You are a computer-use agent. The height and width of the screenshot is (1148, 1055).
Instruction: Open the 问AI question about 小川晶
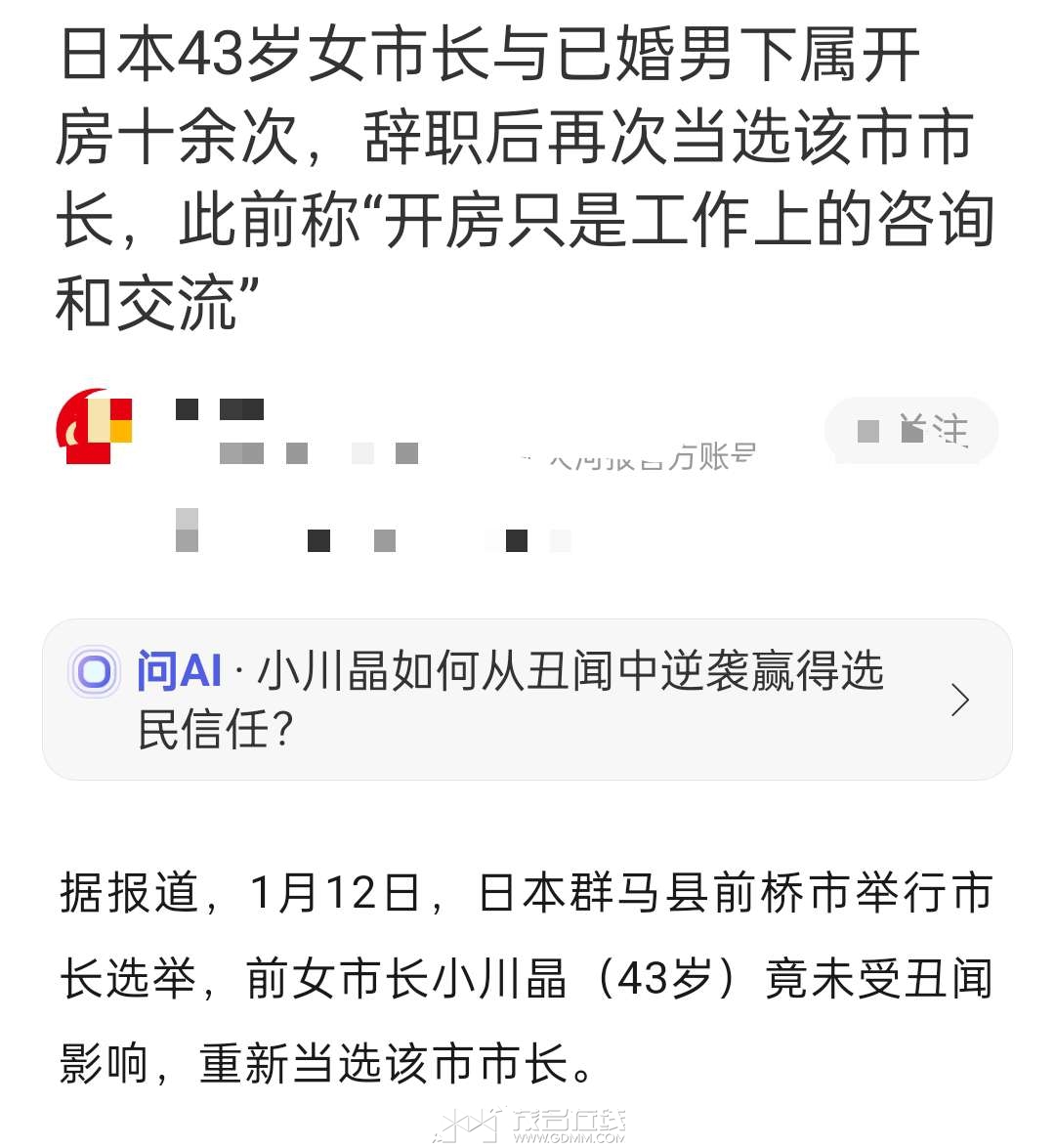[x=526, y=700]
